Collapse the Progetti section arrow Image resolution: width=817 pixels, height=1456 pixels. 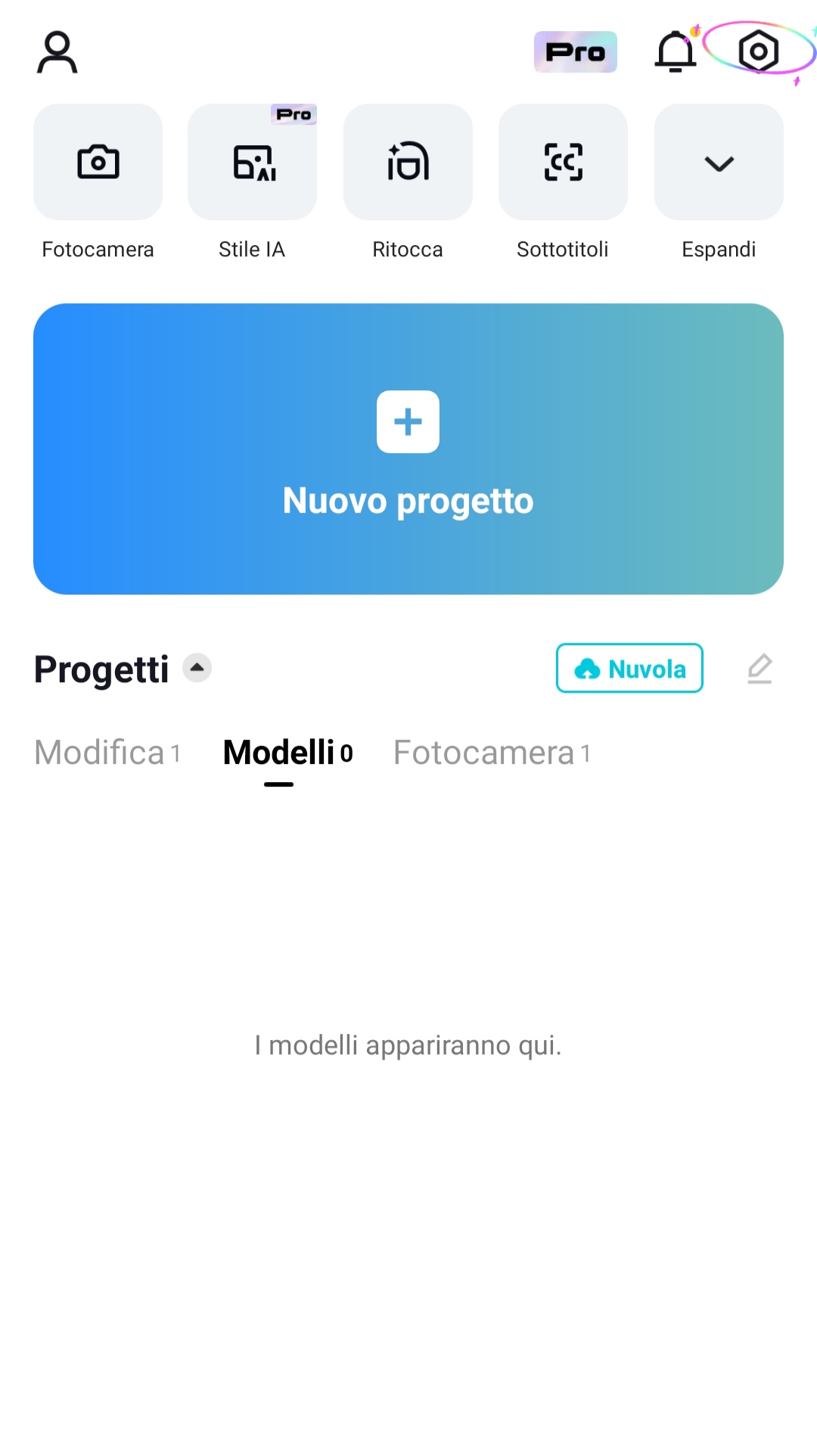[197, 668]
